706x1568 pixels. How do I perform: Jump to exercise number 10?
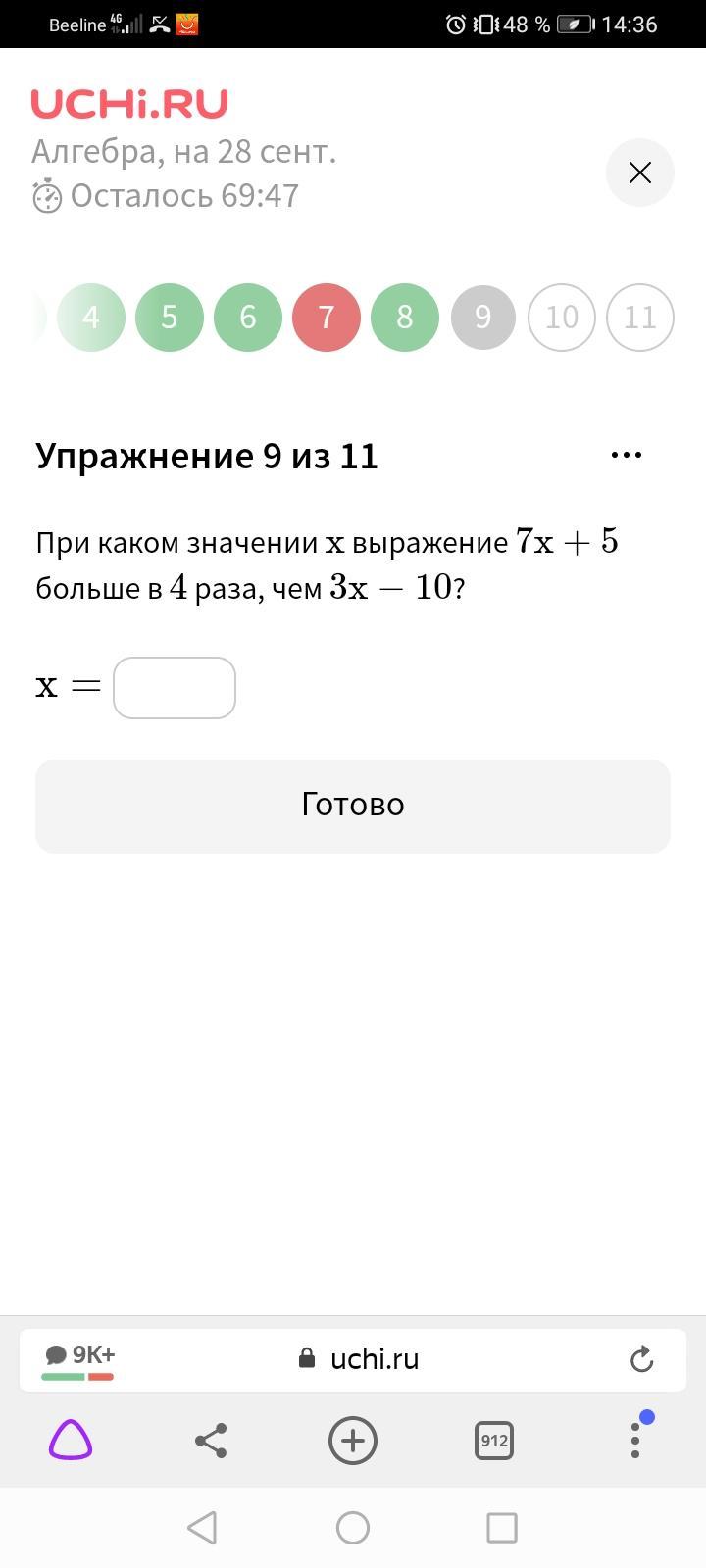click(x=562, y=318)
